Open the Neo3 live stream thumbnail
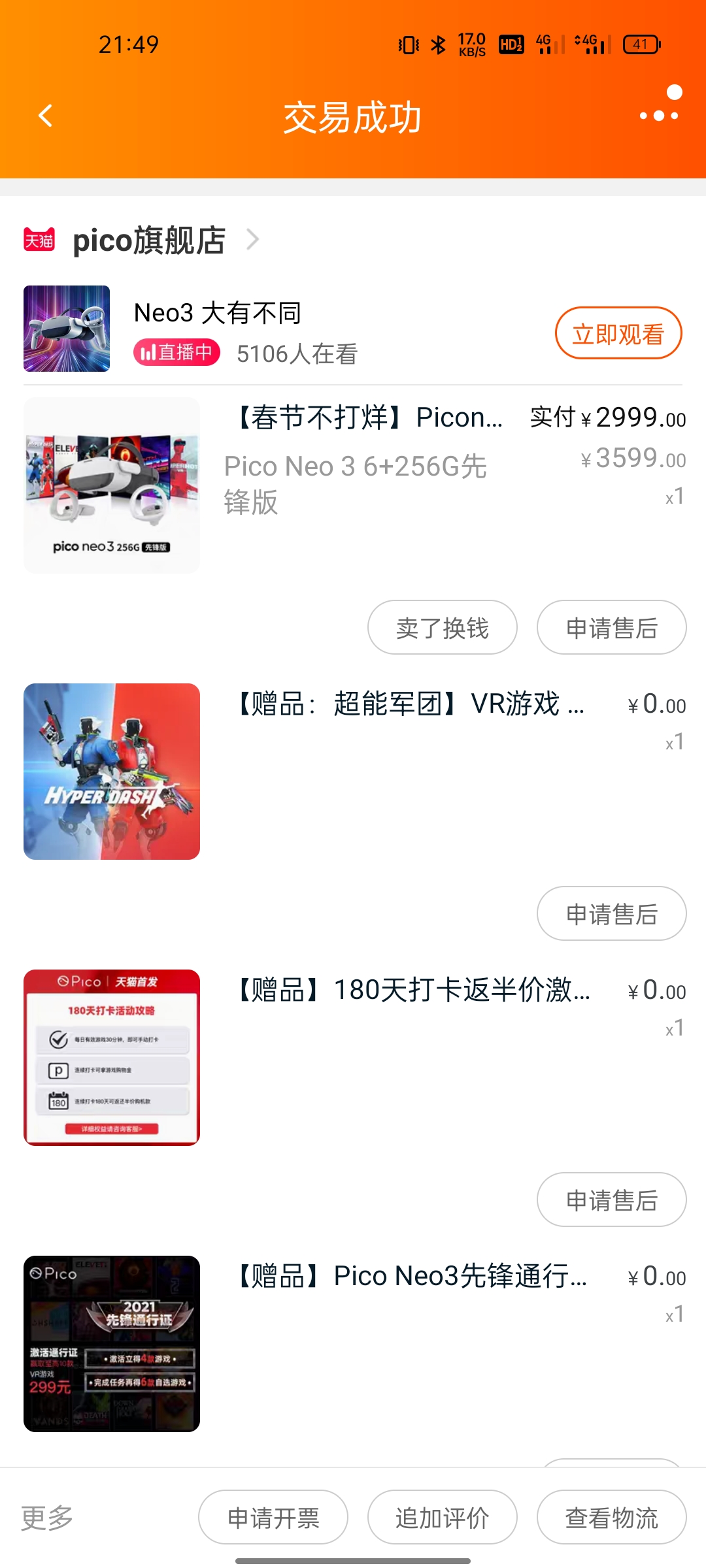Screen dimensions: 706x1568 (x=67, y=329)
